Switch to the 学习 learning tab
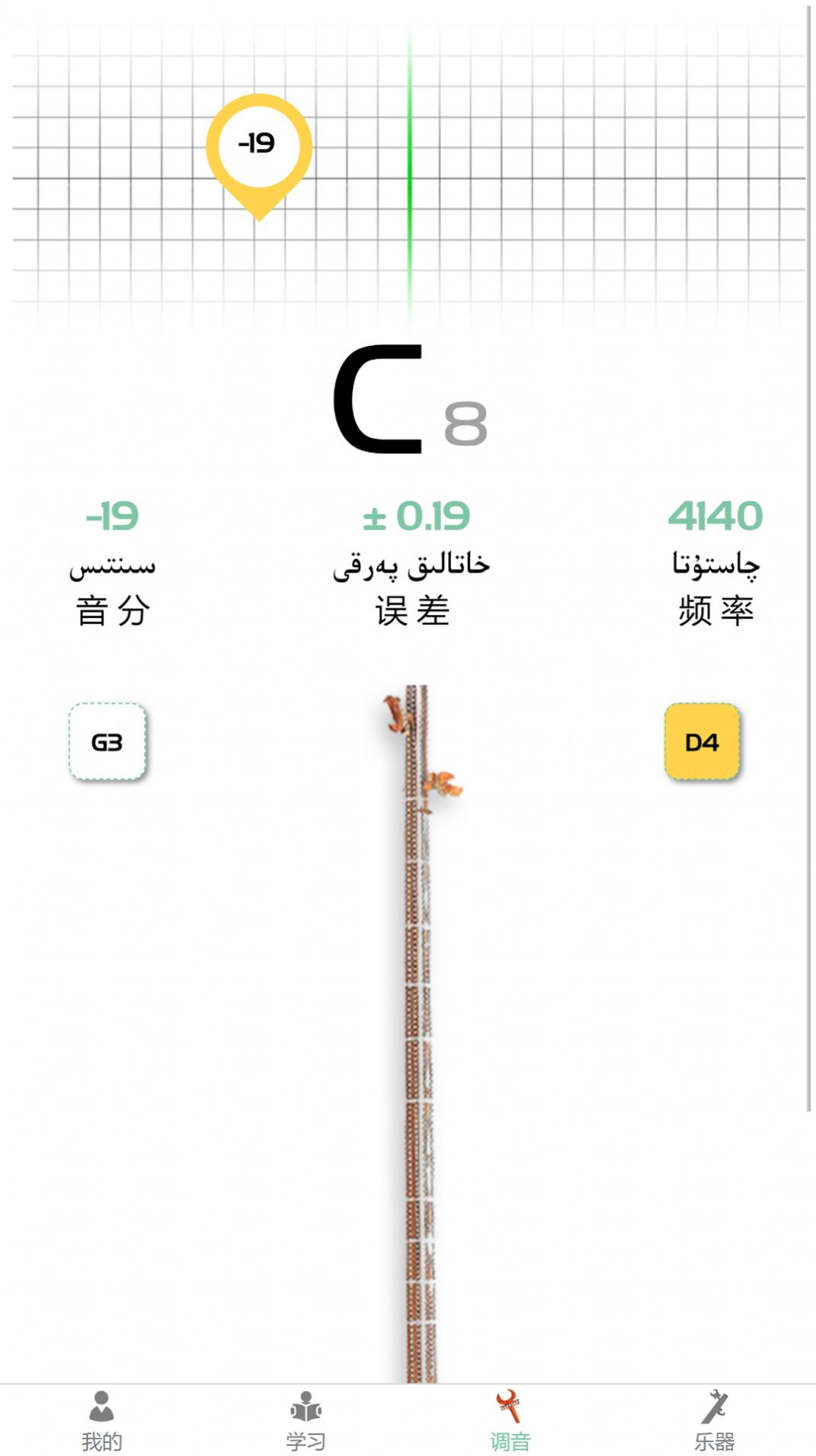Viewport: 816px width, 1456px height. 306,1420
